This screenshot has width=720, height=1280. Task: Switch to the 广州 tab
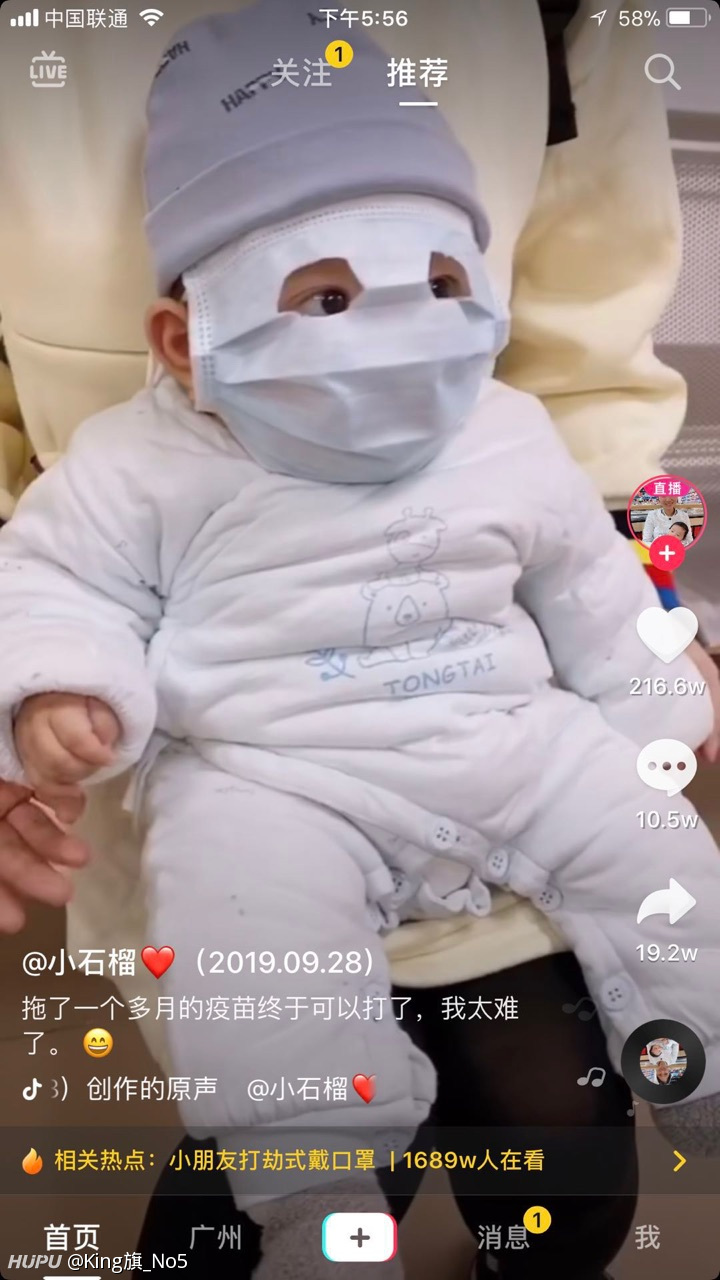[x=216, y=1237]
